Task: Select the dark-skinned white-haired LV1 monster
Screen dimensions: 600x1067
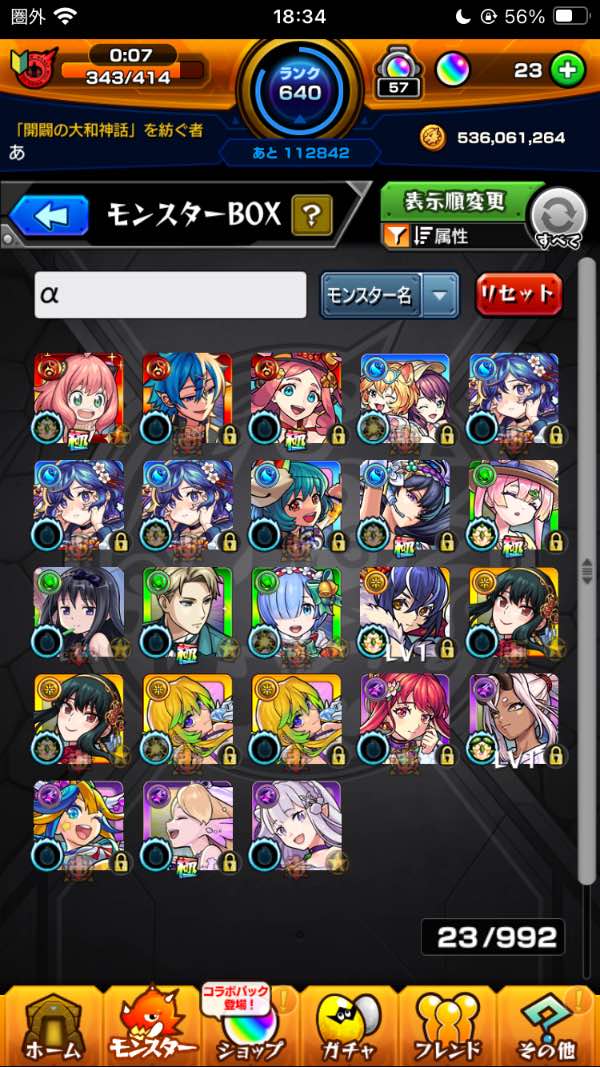Action: pos(514,719)
